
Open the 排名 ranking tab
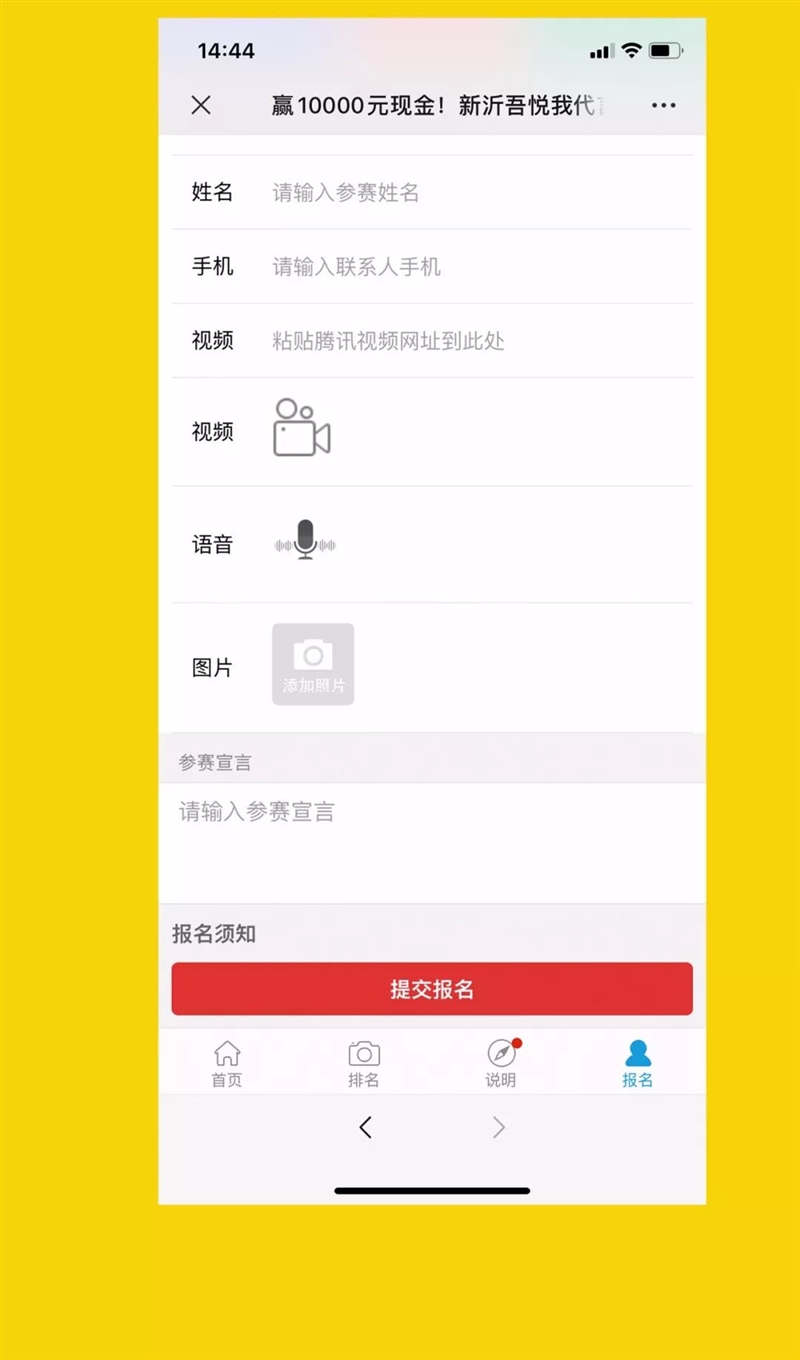tap(364, 1064)
